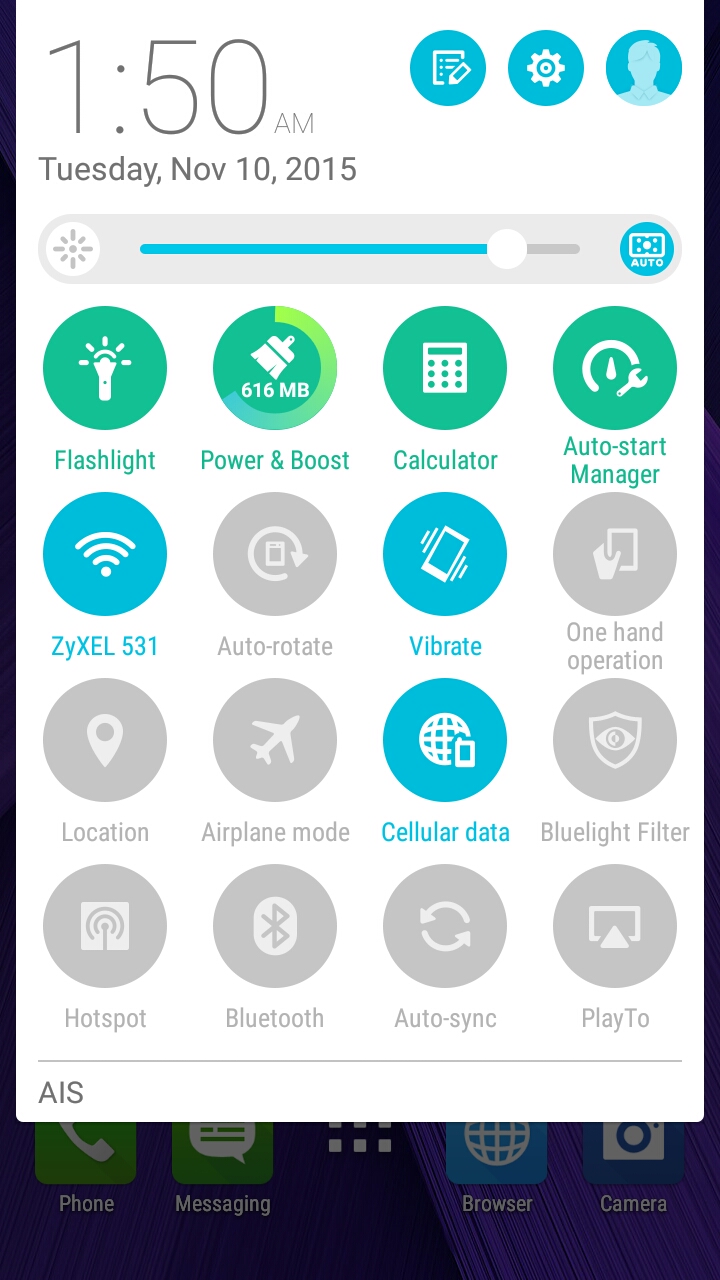Open Auto-start Manager
This screenshot has height=1280, width=720.
[x=615, y=368]
